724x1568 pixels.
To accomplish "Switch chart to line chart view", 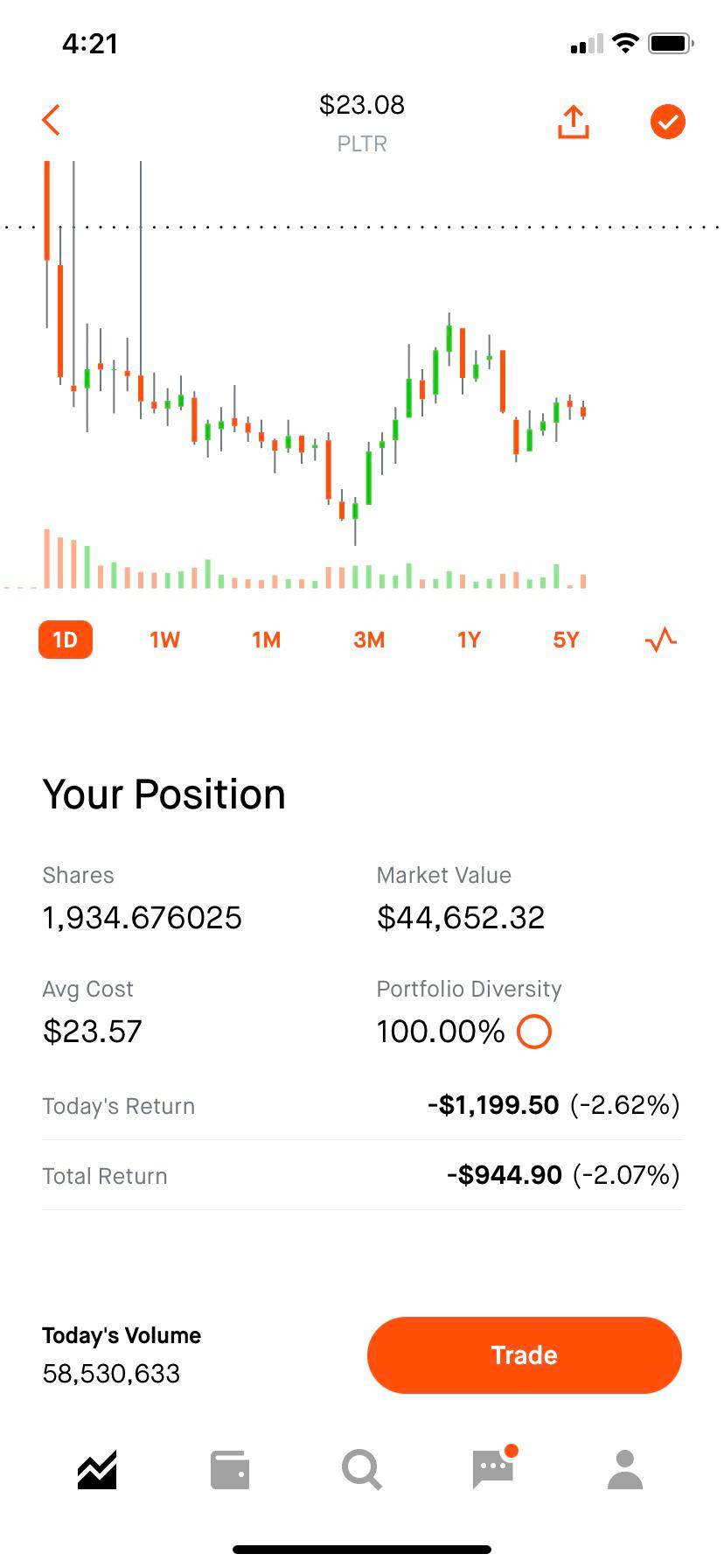I will point(660,640).
